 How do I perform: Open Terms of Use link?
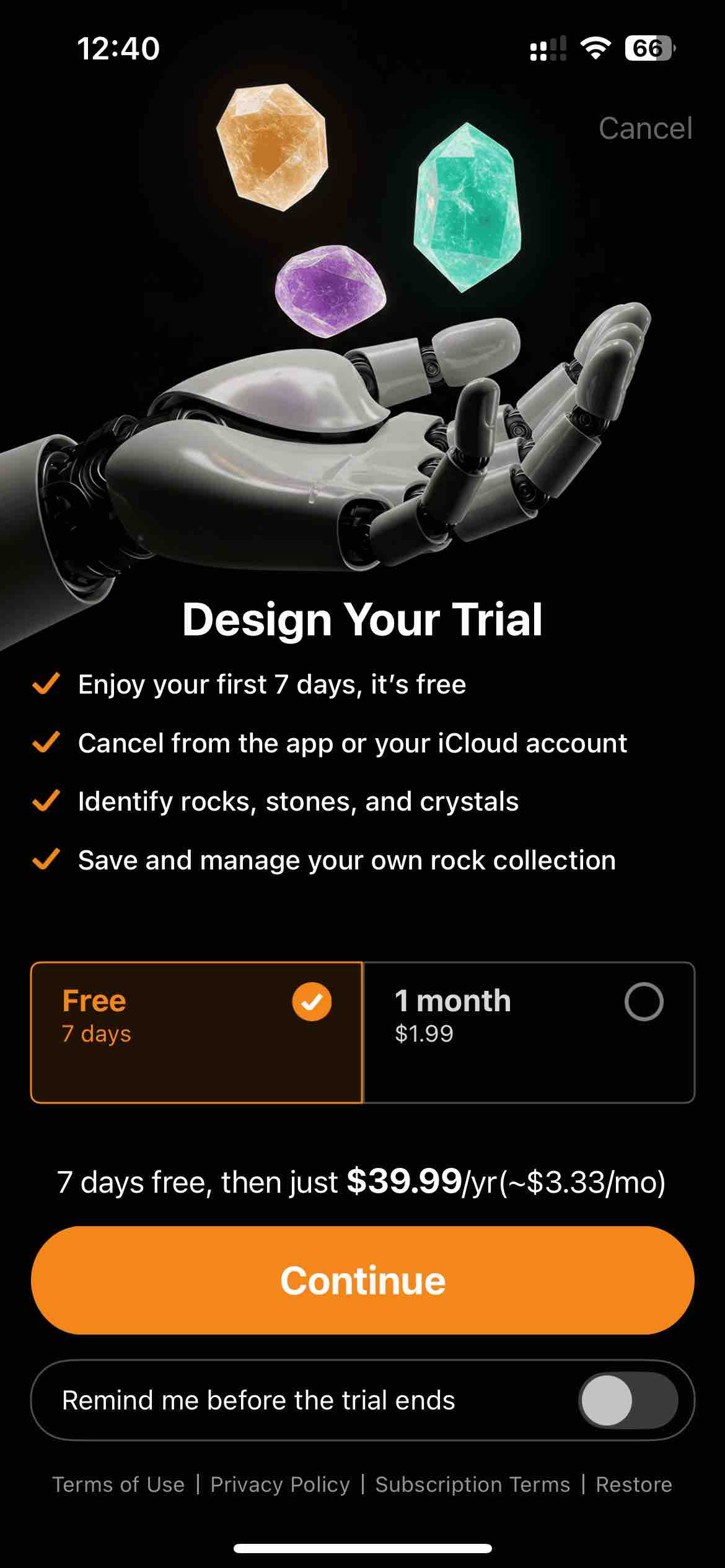[118, 1484]
